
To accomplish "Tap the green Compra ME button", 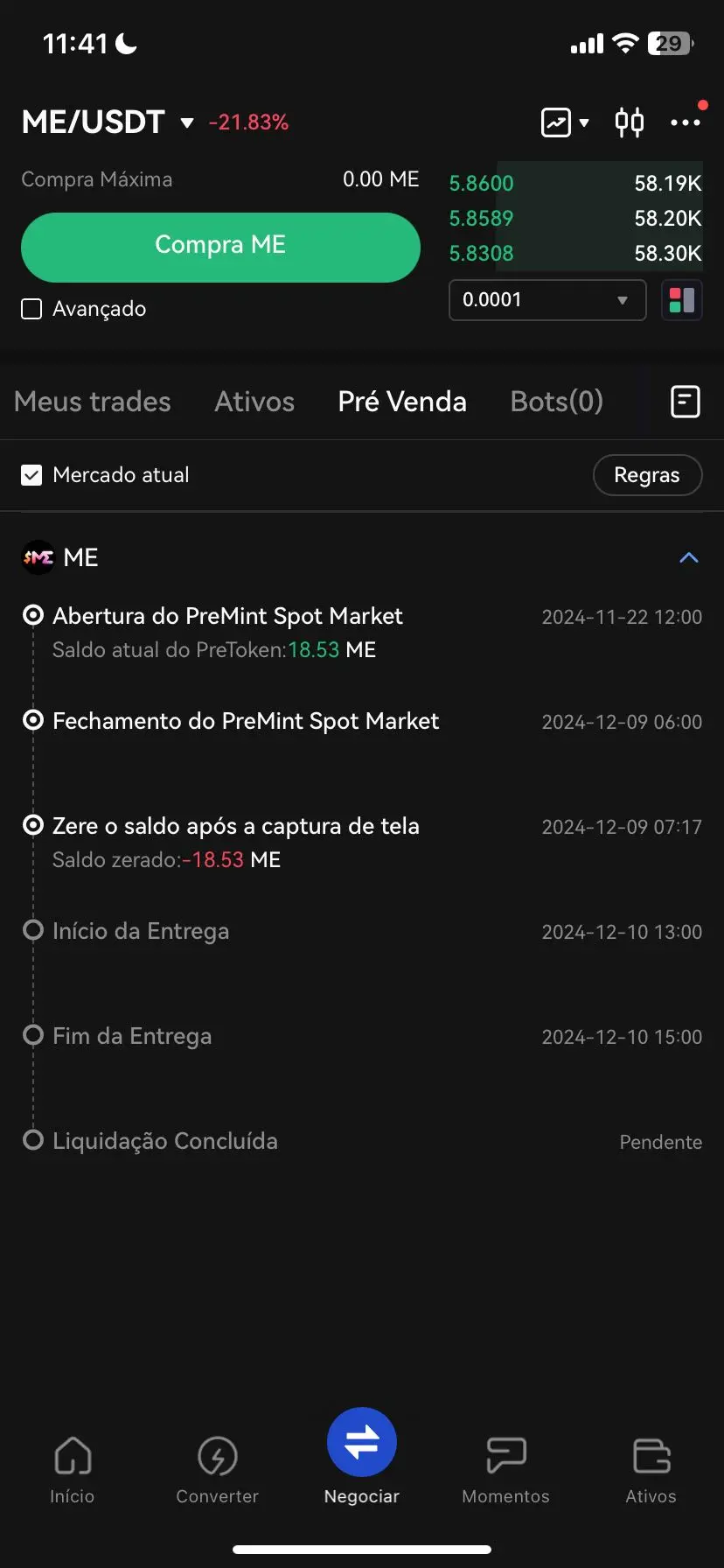I will pos(220,246).
